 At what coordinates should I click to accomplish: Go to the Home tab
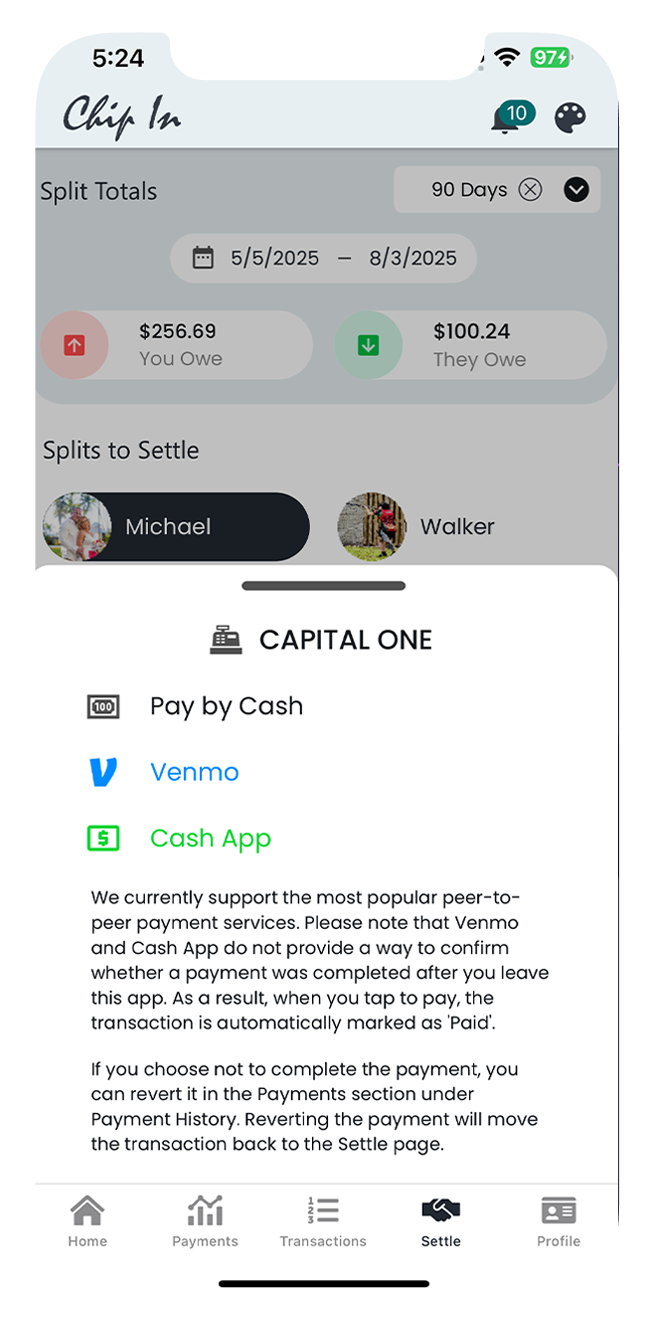click(x=87, y=1221)
